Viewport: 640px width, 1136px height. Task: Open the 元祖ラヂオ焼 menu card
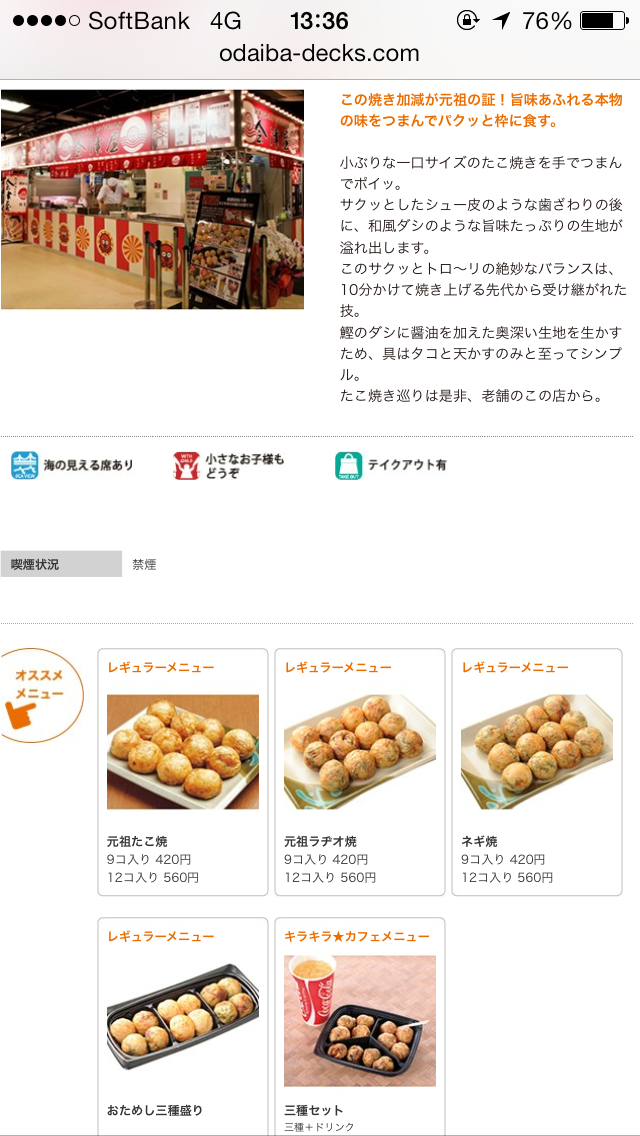(x=360, y=772)
